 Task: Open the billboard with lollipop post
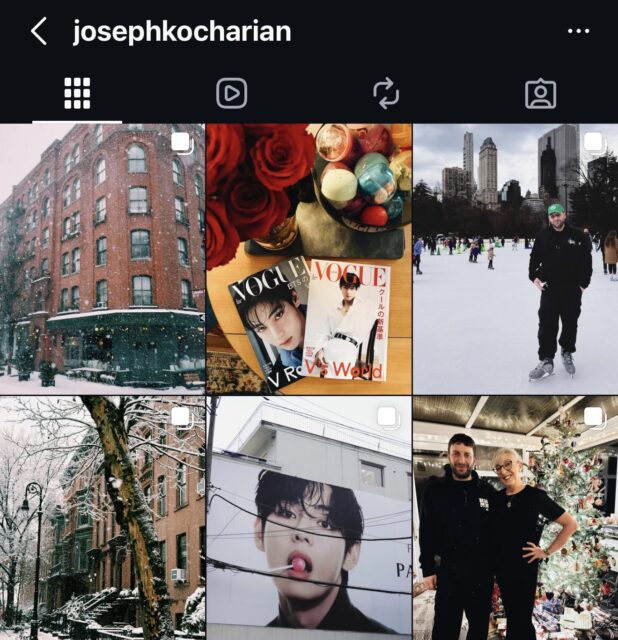[x=309, y=518]
